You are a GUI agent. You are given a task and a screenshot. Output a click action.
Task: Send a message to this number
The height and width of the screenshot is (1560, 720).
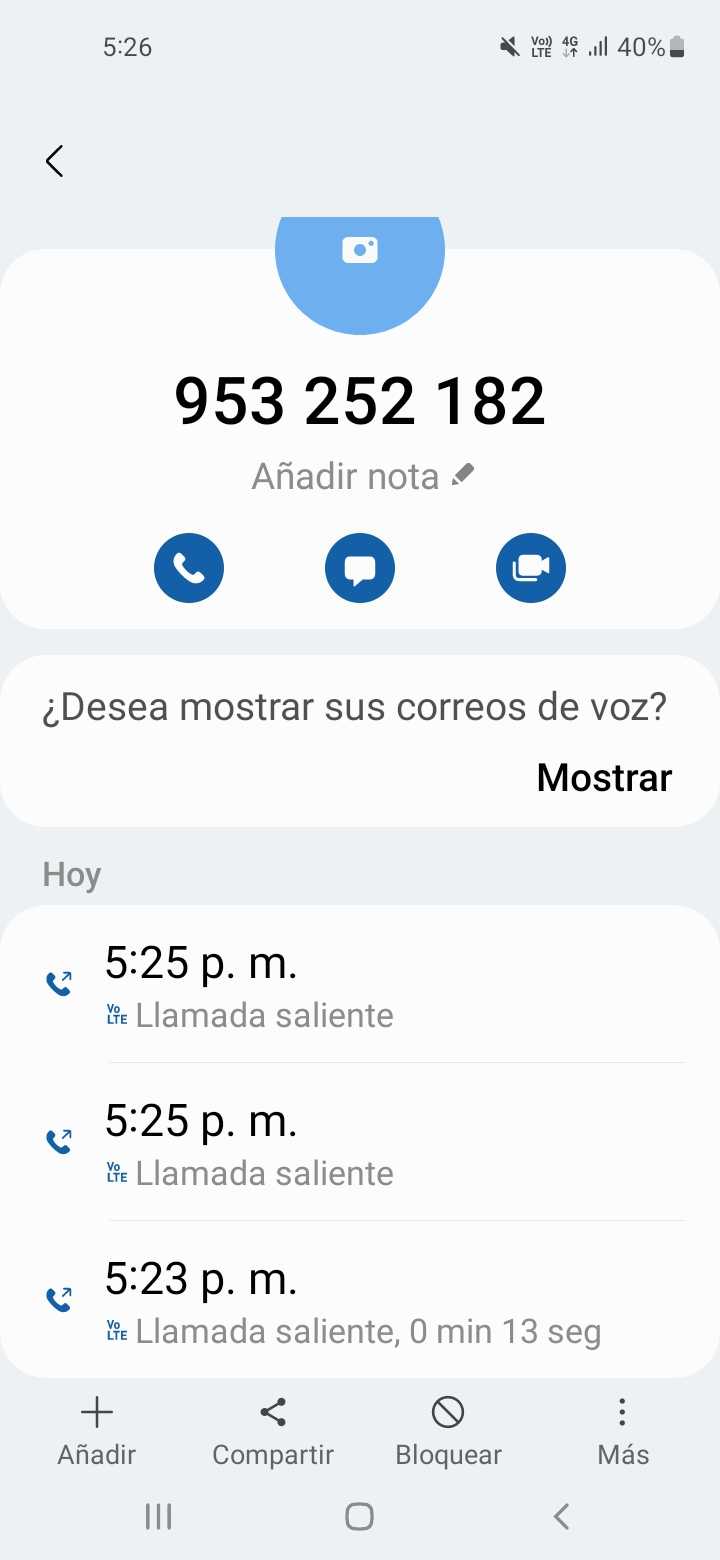click(360, 568)
